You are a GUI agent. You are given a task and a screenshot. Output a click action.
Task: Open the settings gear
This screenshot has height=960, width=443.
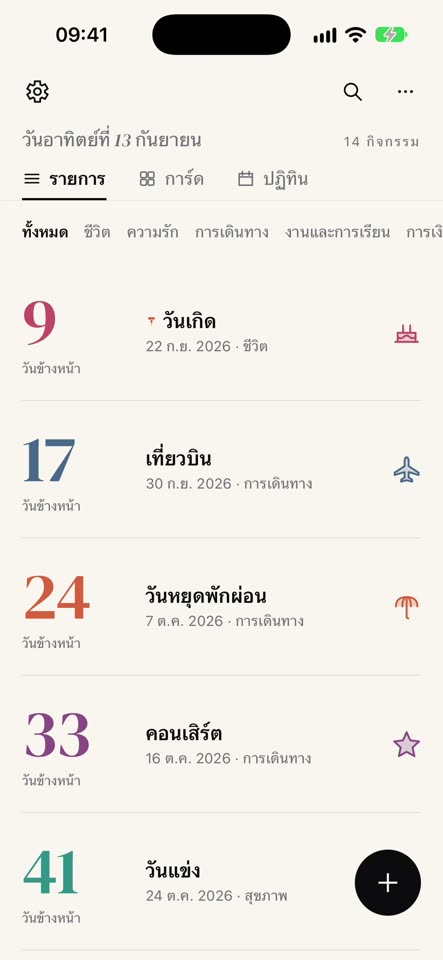pyautogui.click(x=37, y=92)
